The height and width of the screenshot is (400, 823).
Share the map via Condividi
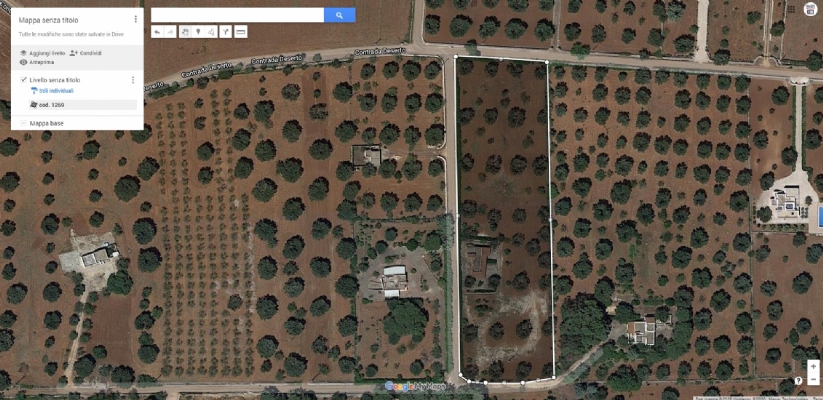click(x=86, y=52)
